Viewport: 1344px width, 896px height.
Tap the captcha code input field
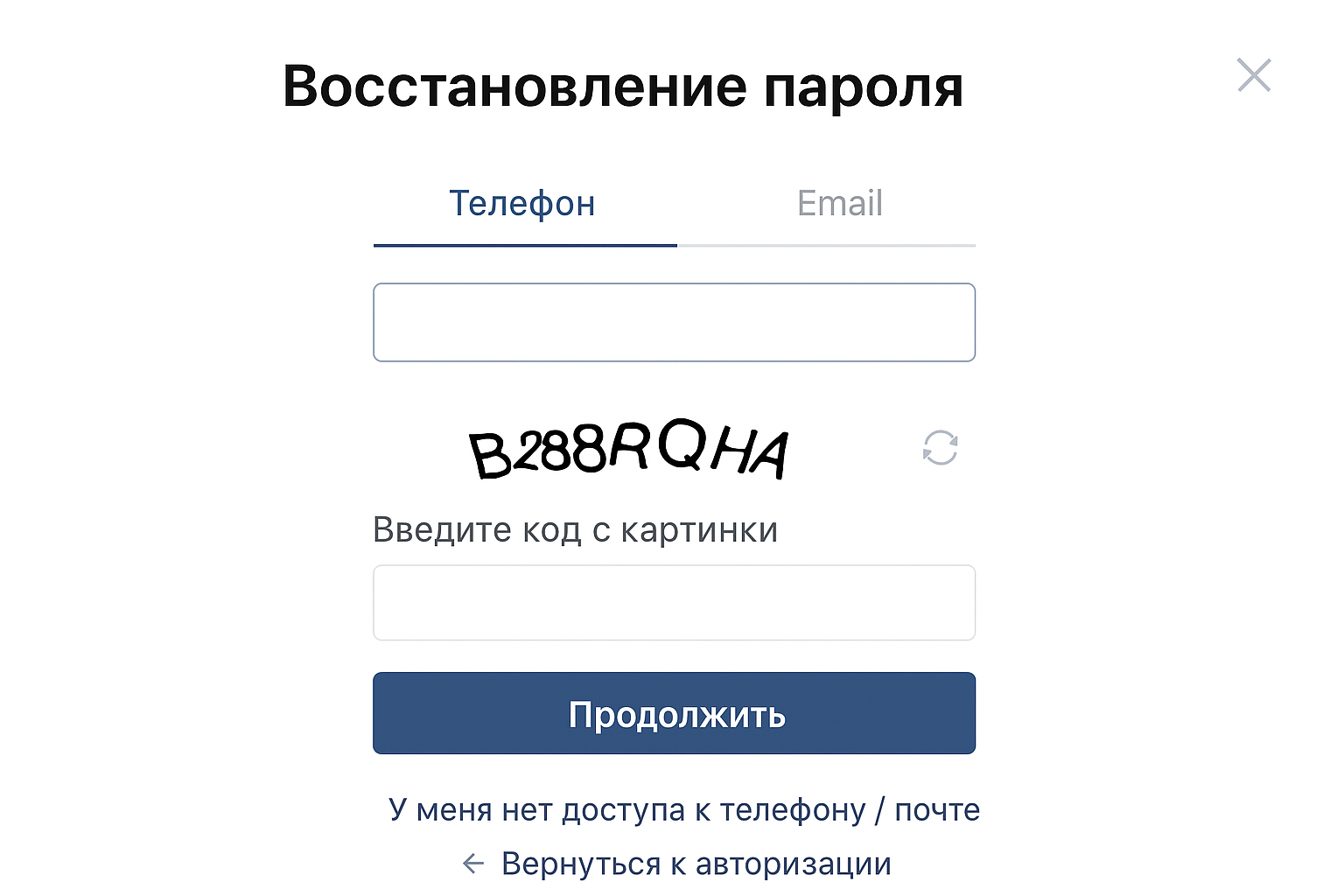click(674, 603)
